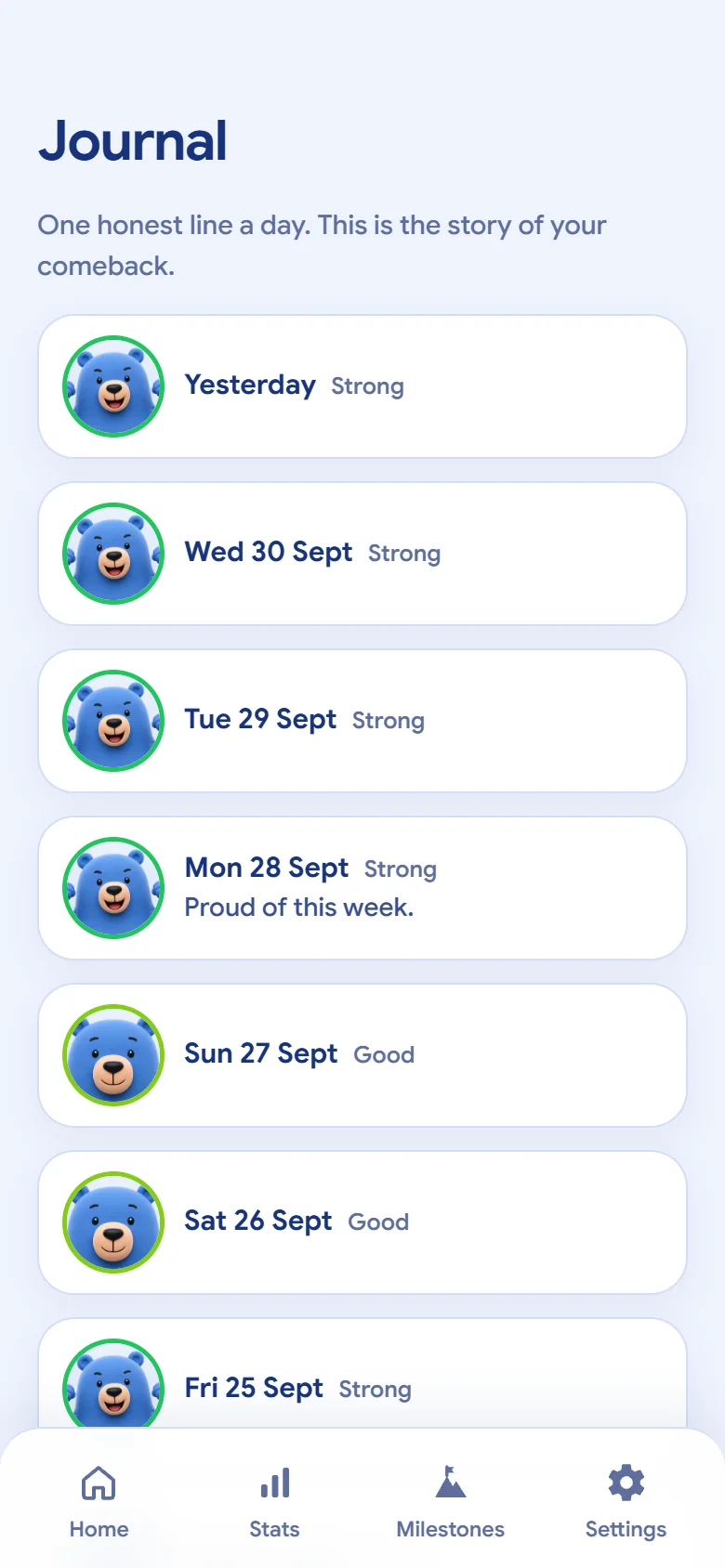Open the Wed 30 Sept entry
Image resolution: width=725 pixels, height=1568 pixels.
(x=362, y=554)
